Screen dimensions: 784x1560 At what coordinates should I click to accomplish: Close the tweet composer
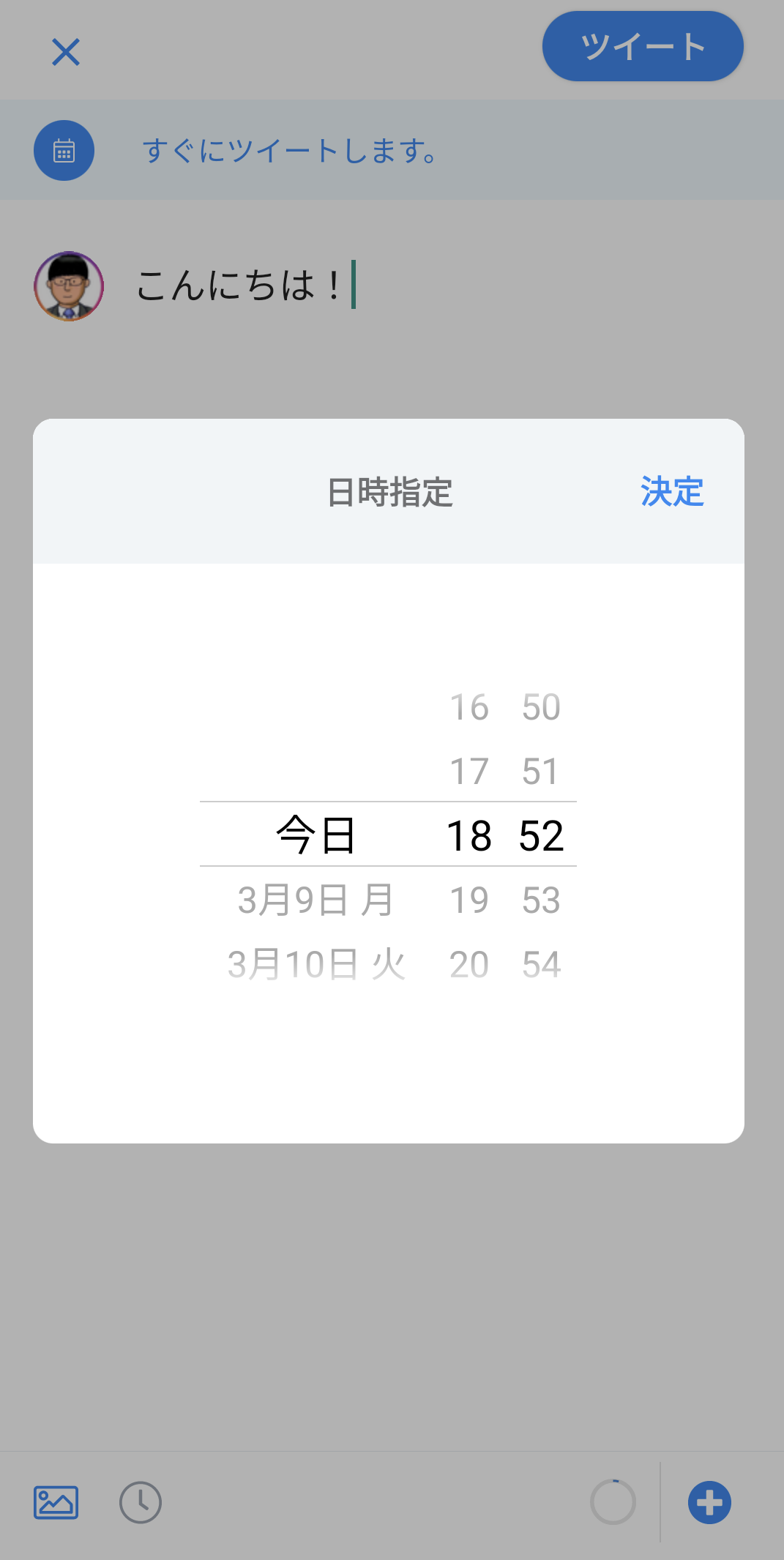66,52
